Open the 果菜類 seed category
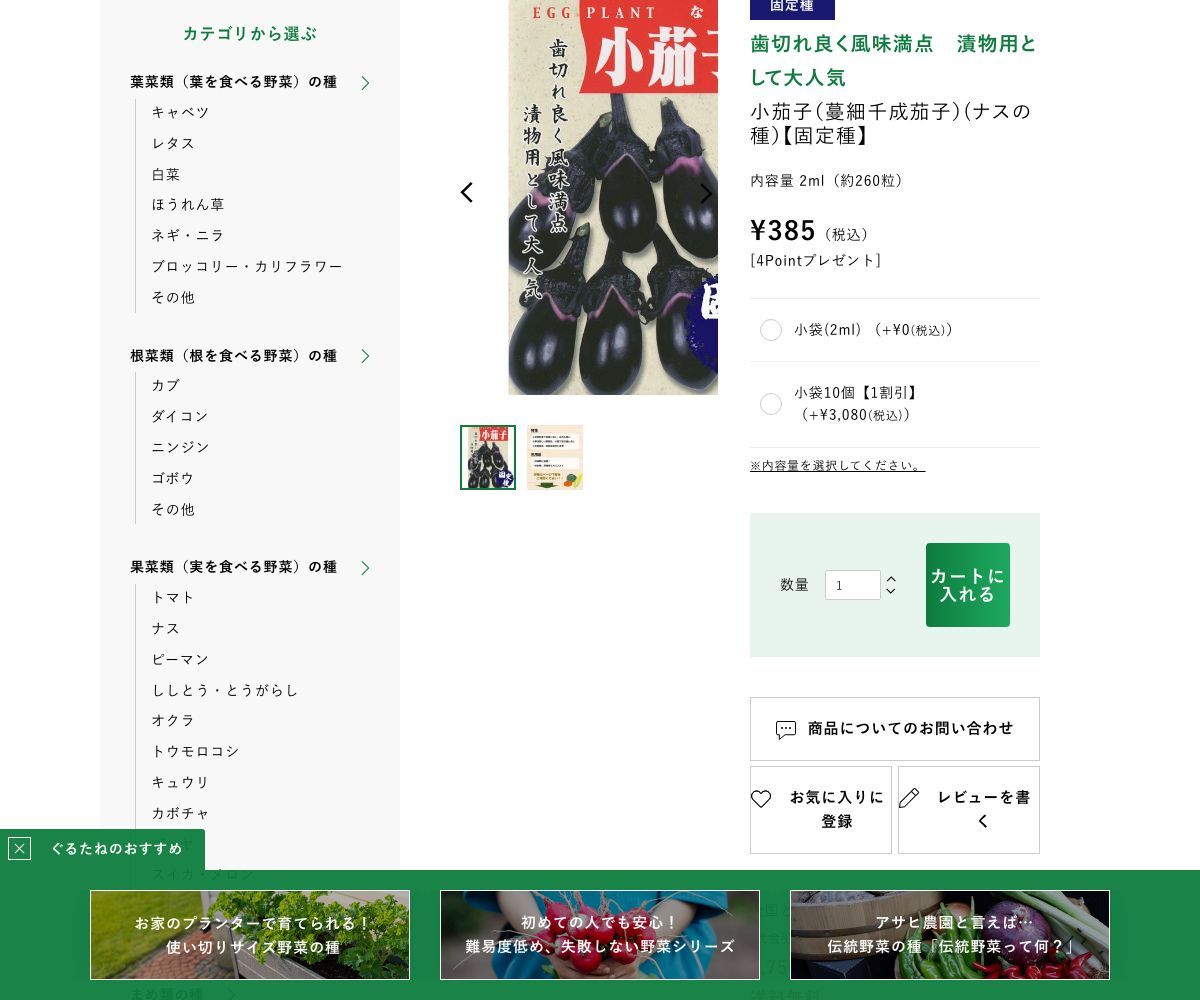The width and height of the screenshot is (1200, 1000). pos(234,567)
